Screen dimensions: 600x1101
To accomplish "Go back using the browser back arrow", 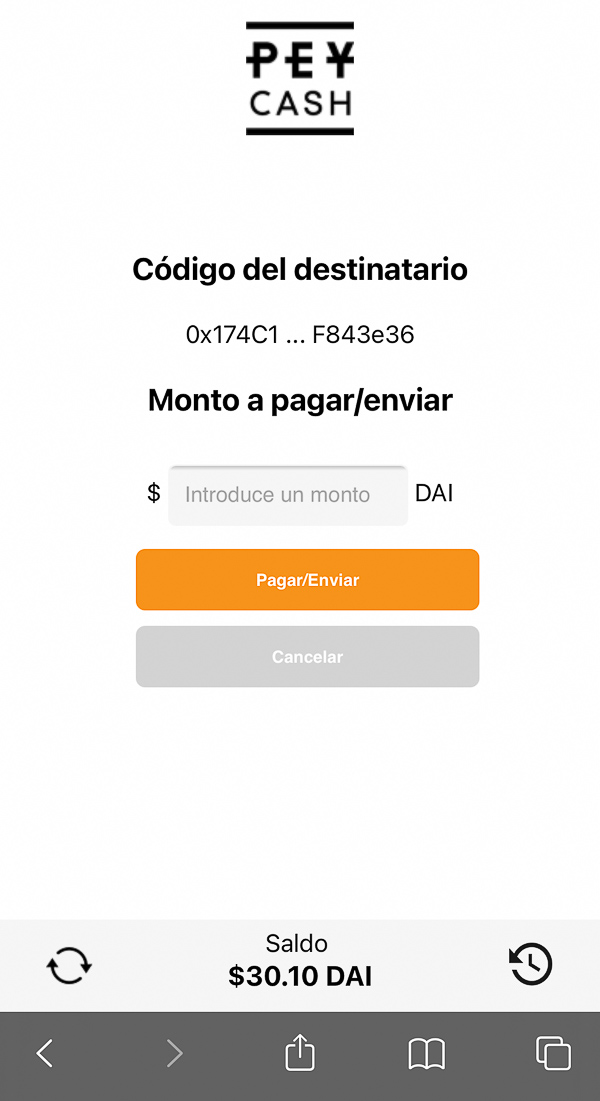I will coord(45,1053).
